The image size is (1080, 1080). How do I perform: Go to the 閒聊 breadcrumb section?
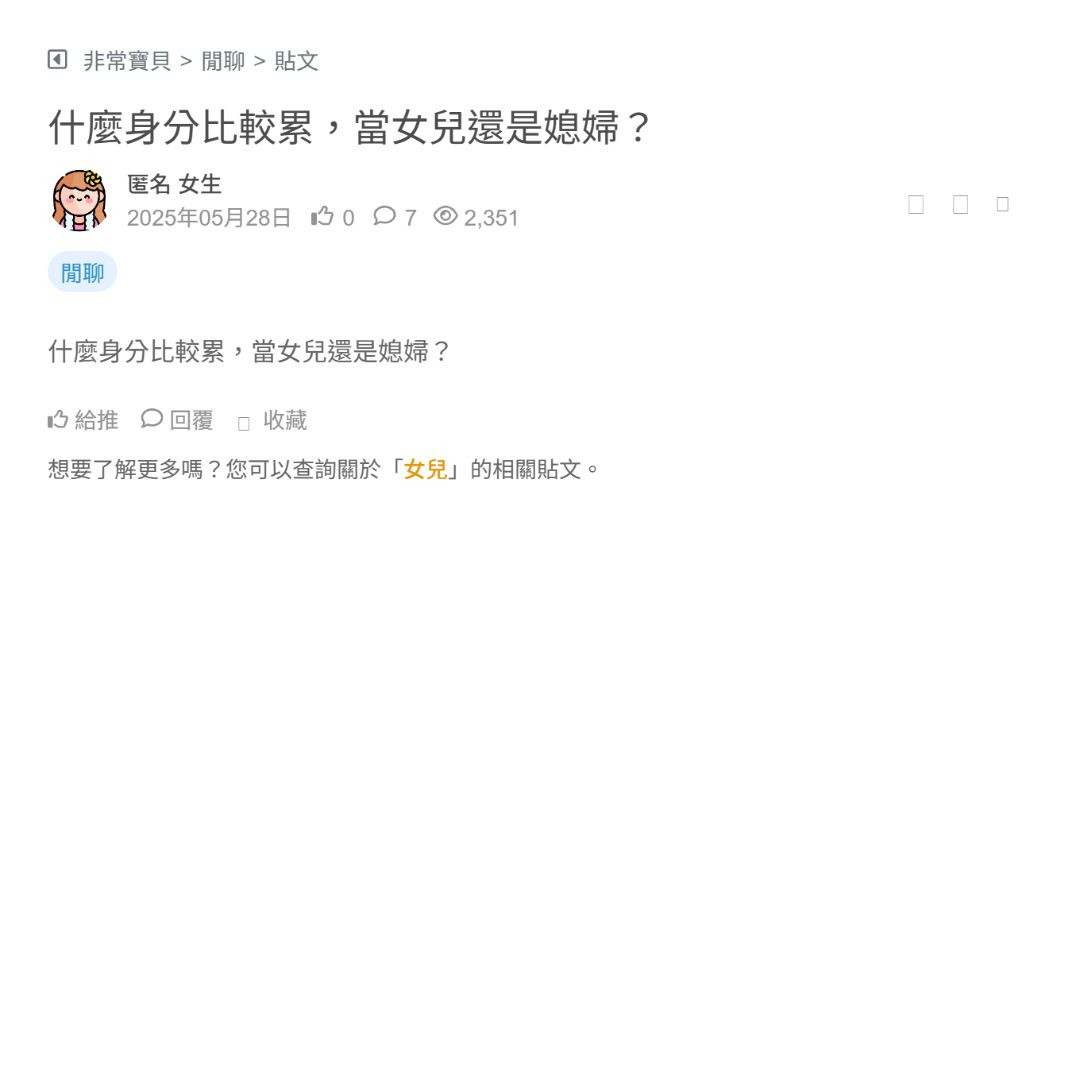coord(223,61)
